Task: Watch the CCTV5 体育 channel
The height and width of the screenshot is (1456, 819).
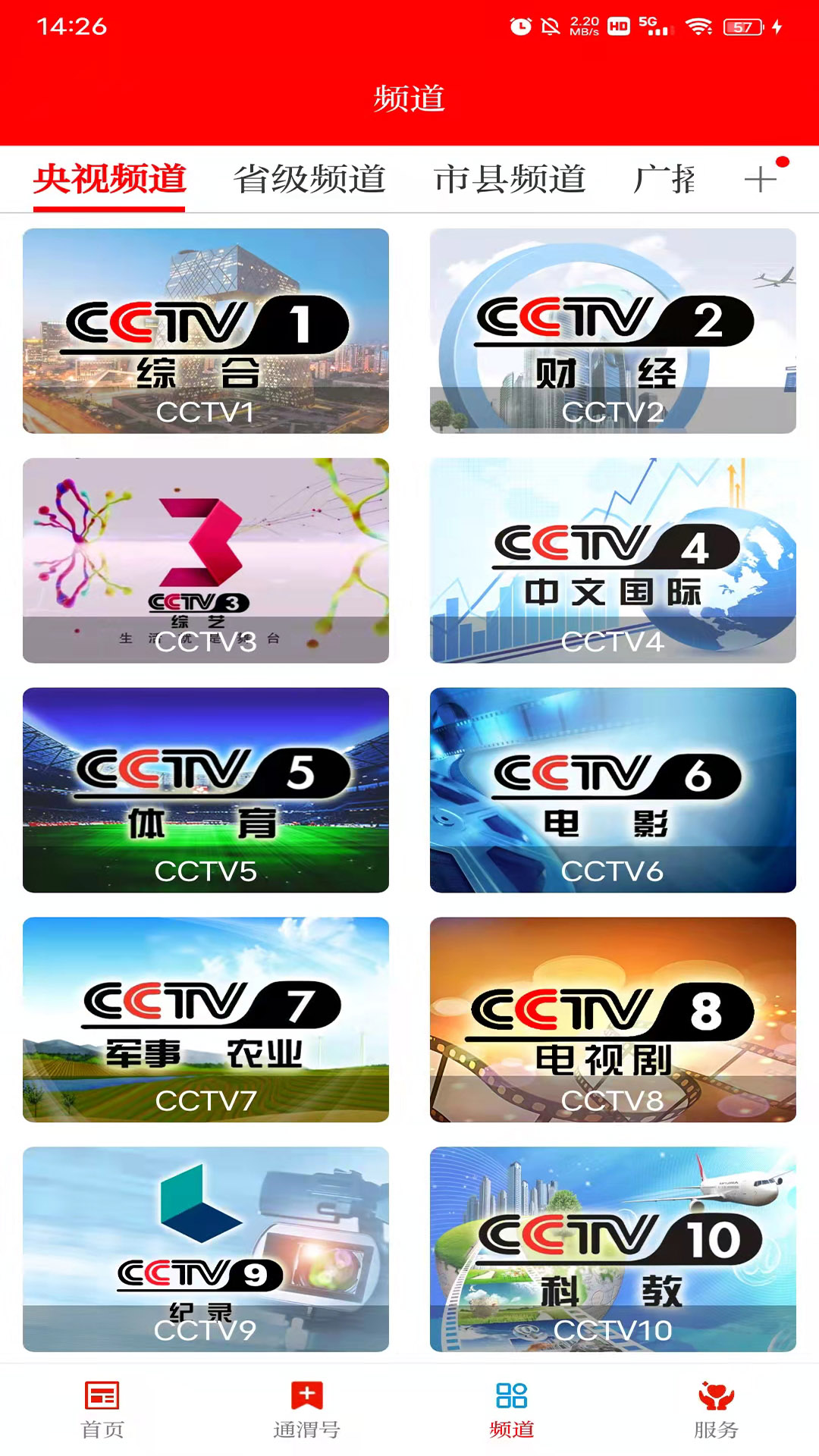Action: (x=206, y=789)
